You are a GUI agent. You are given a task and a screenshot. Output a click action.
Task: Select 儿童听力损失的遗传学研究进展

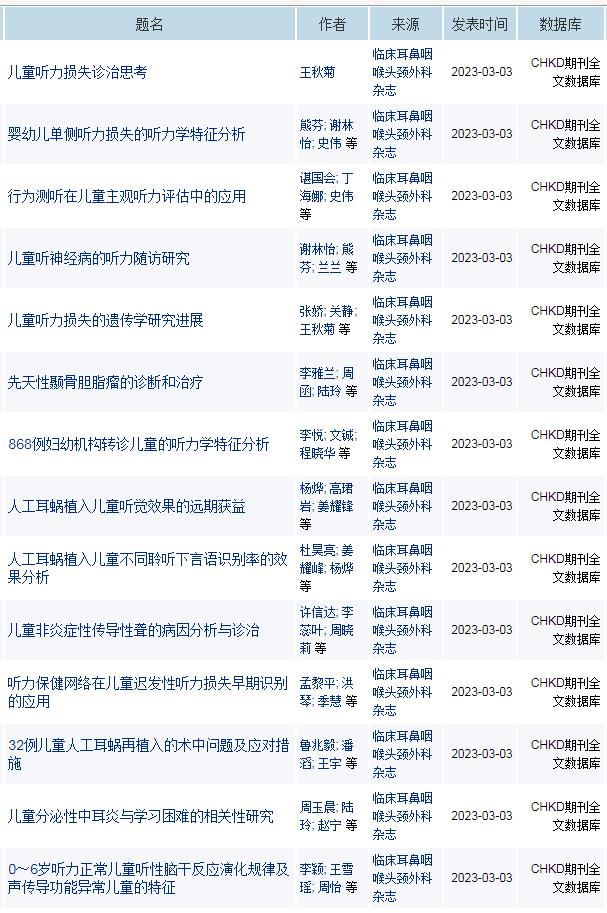[x=106, y=320]
